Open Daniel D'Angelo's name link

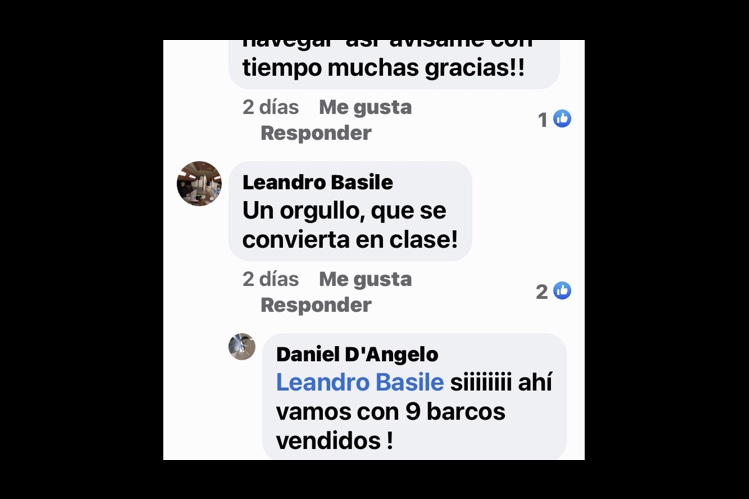click(356, 354)
